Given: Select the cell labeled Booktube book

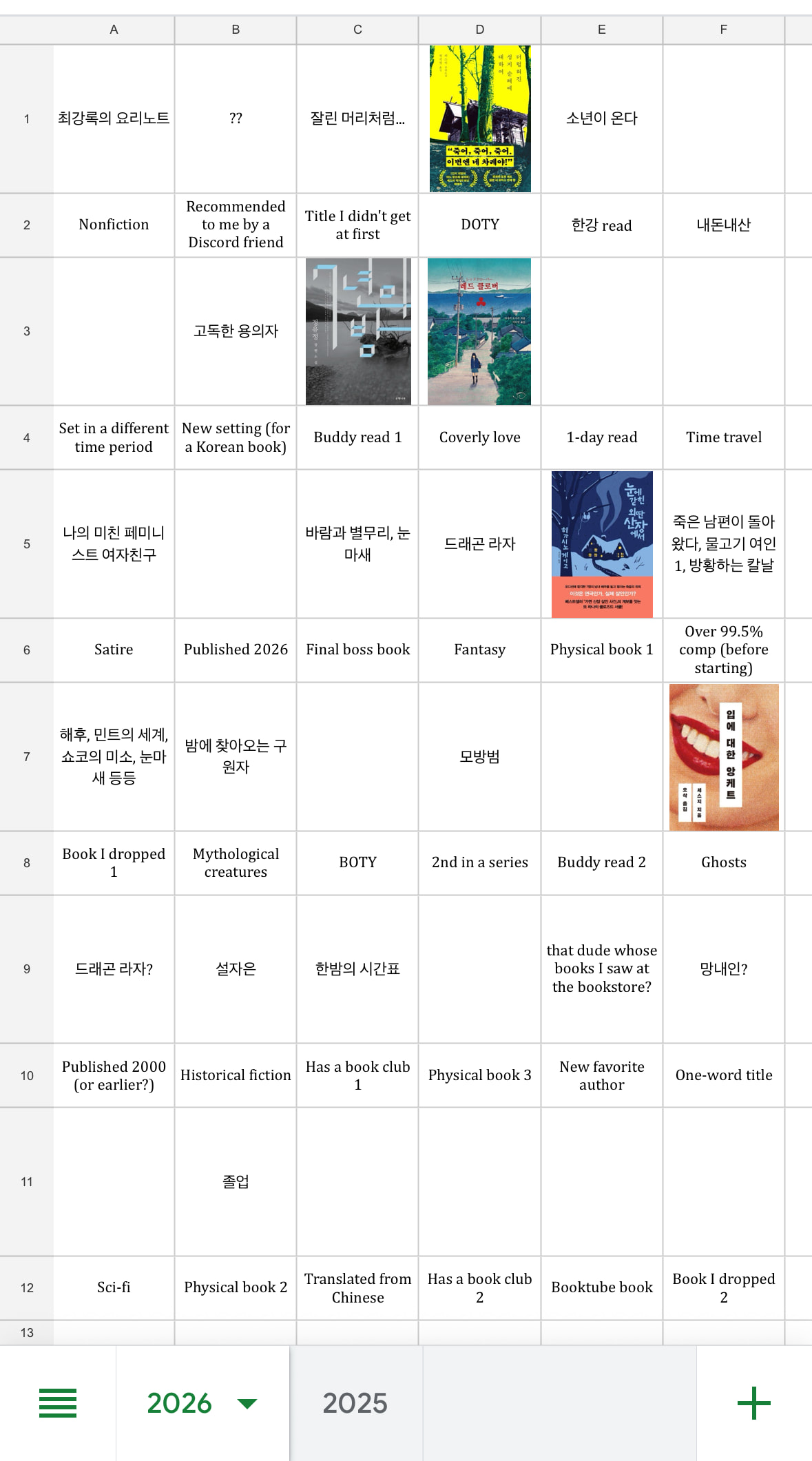Looking at the screenshot, I should 601,1287.
